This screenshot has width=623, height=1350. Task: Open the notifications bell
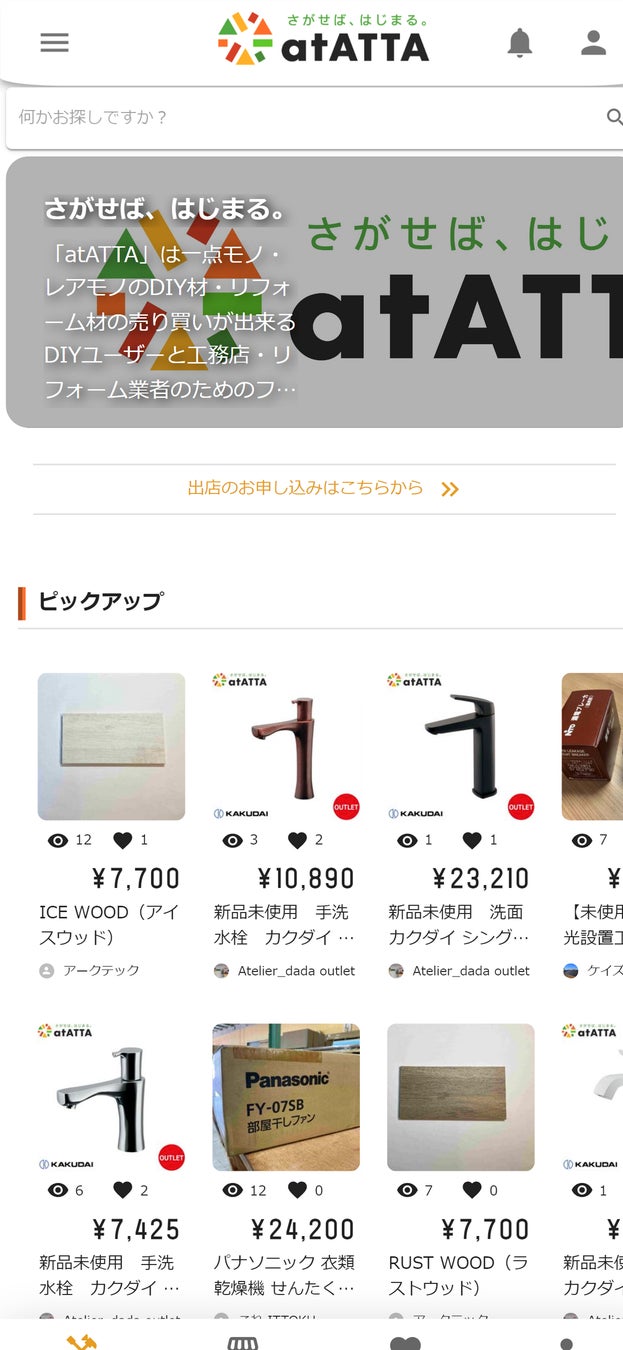point(520,43)
